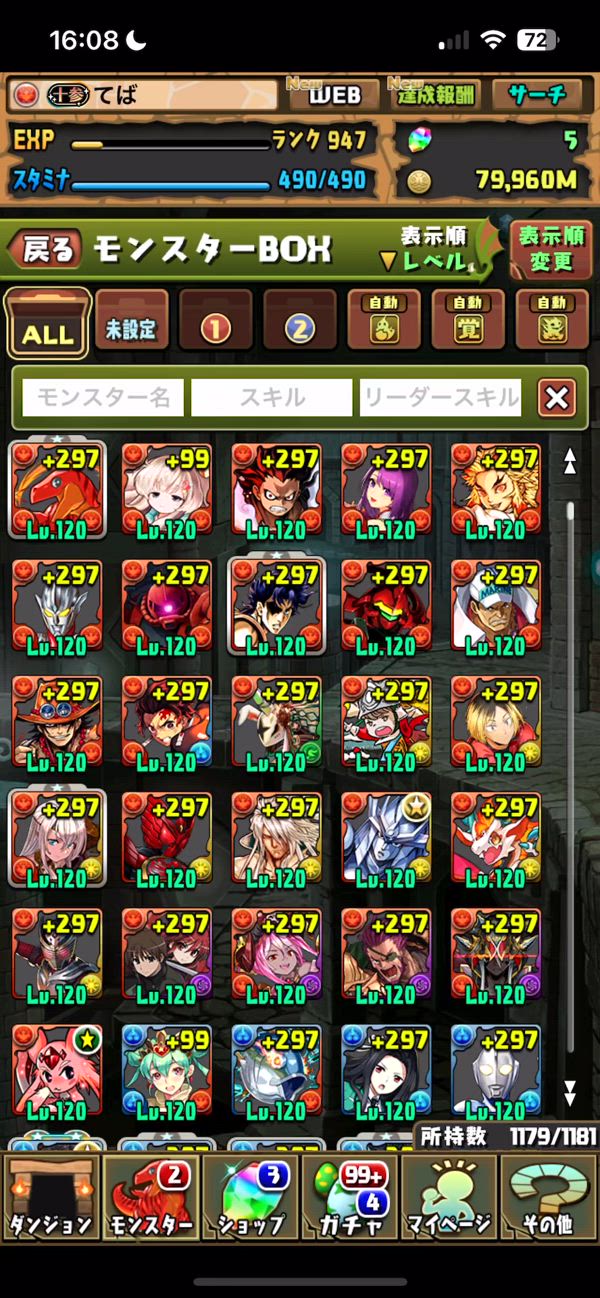Viewport: 600px width, 1298px height.
Task: Switch to the 未設定 tab
Action: click(132, 325)
